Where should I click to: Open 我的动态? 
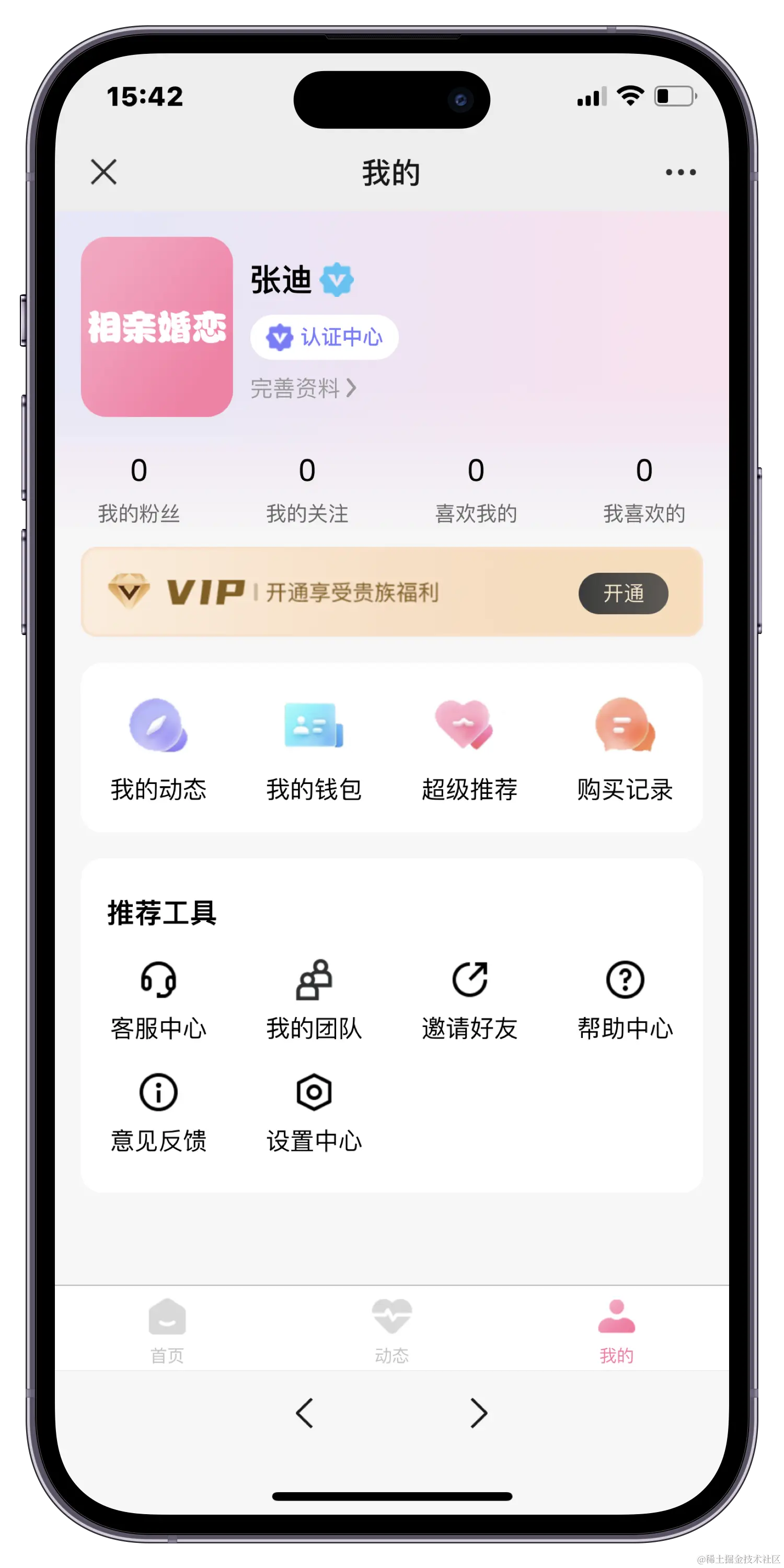click(158, 750)
